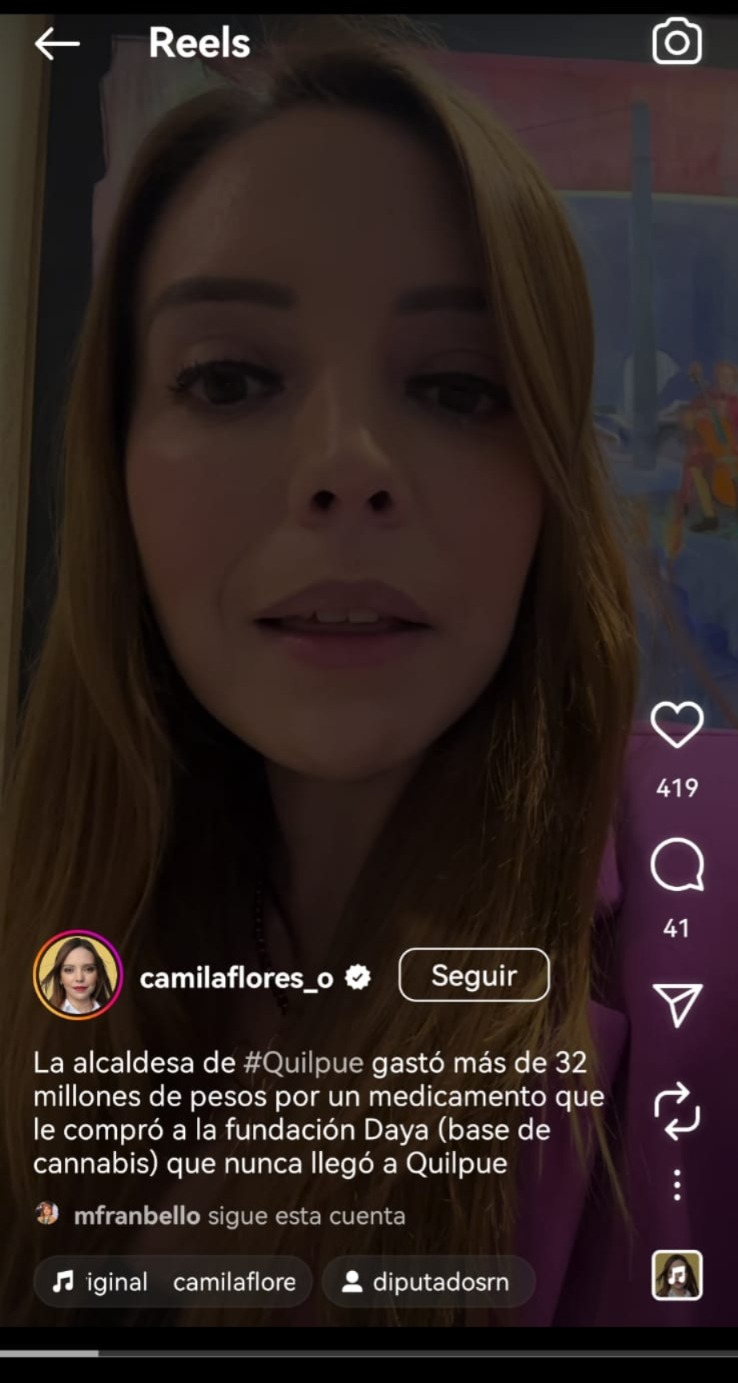Viewport: 738px width, 1383px height.
Task: Go back using the arrow icon
Action: [57, 43]
